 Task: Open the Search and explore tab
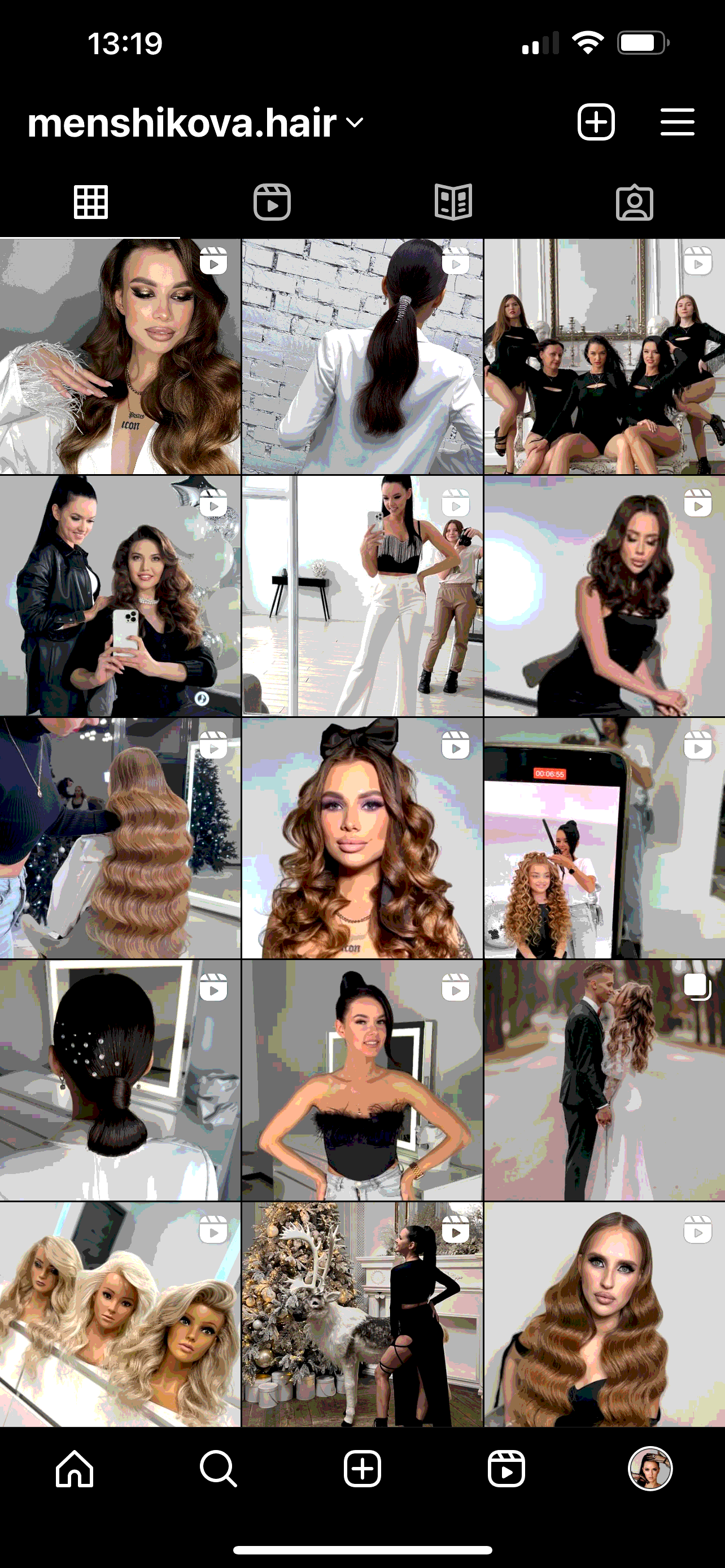(218, 1469)
